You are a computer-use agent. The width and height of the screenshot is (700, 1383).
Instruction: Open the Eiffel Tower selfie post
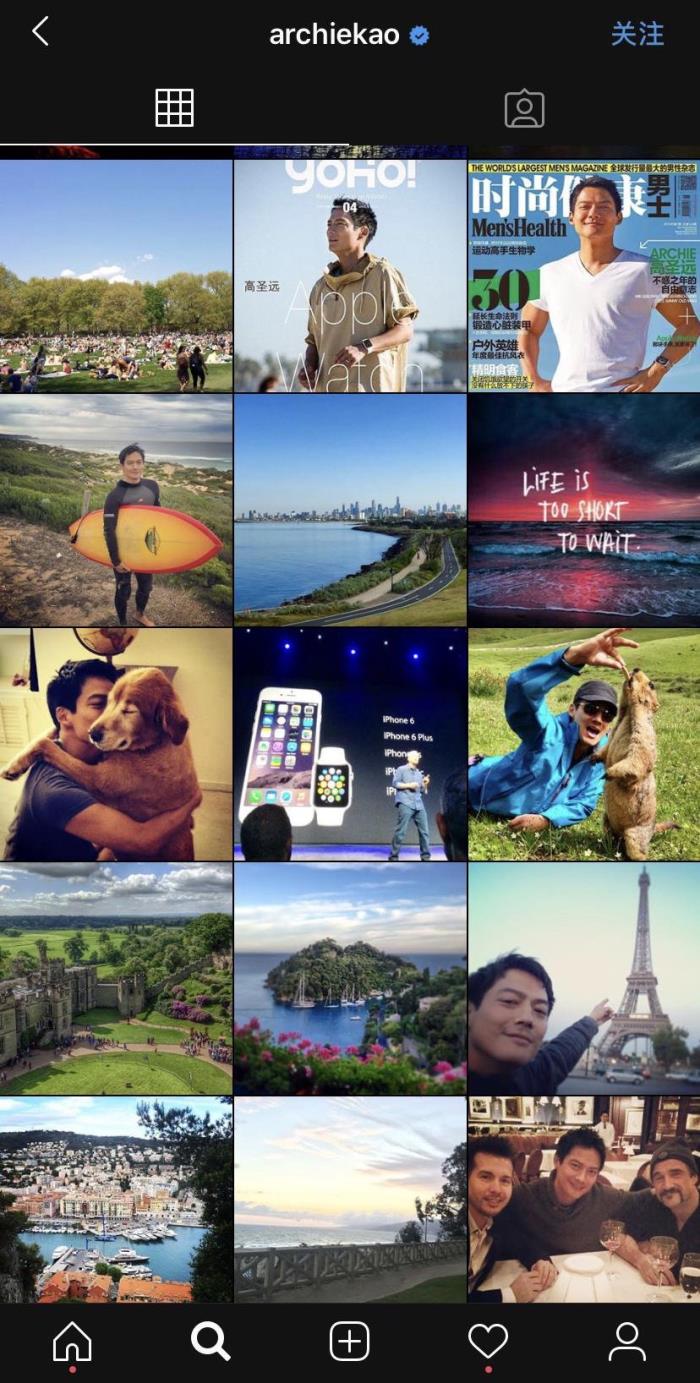[584, 979]
